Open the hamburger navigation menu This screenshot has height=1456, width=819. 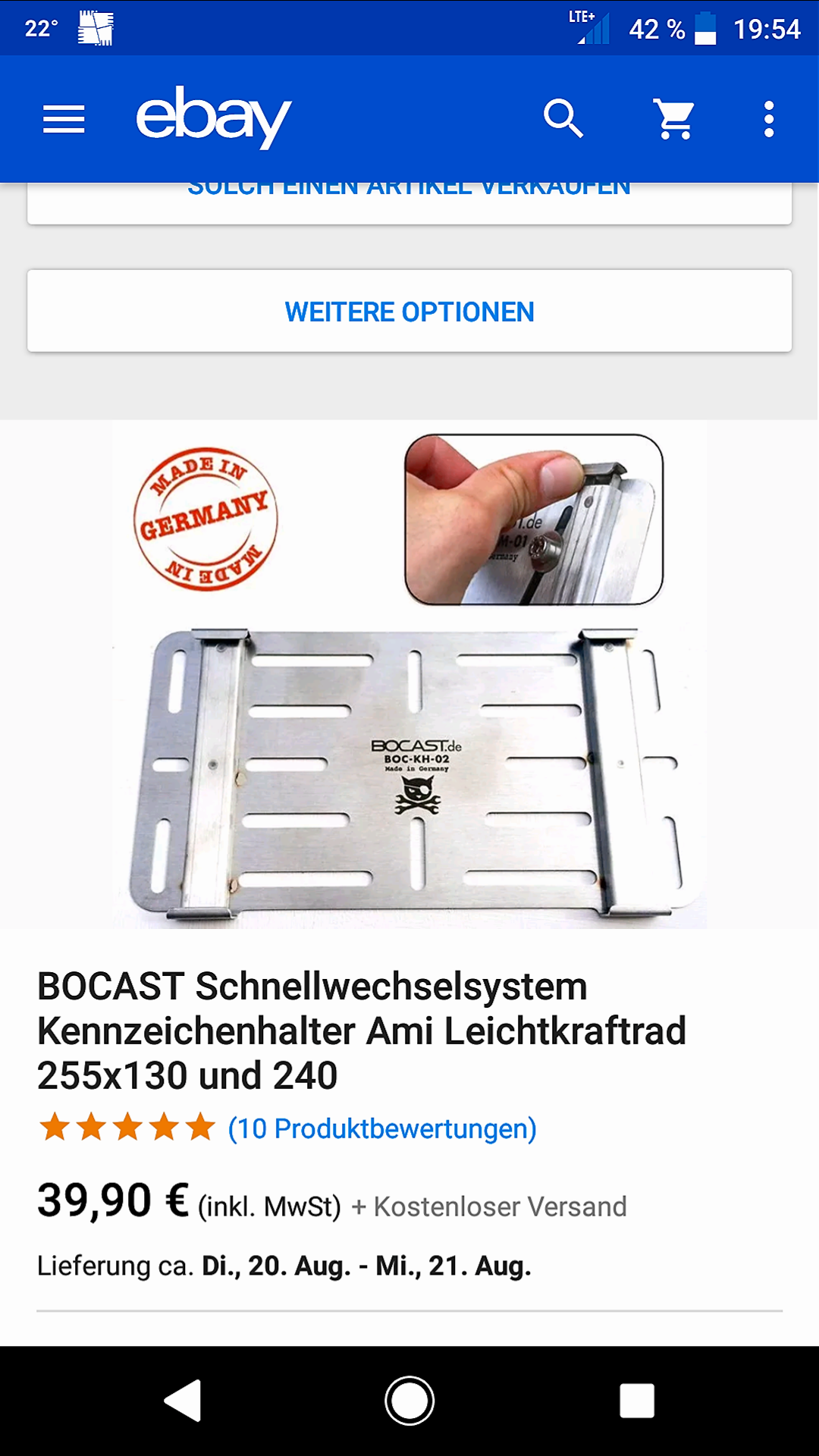pyautogui.click(x=64, y=120)
